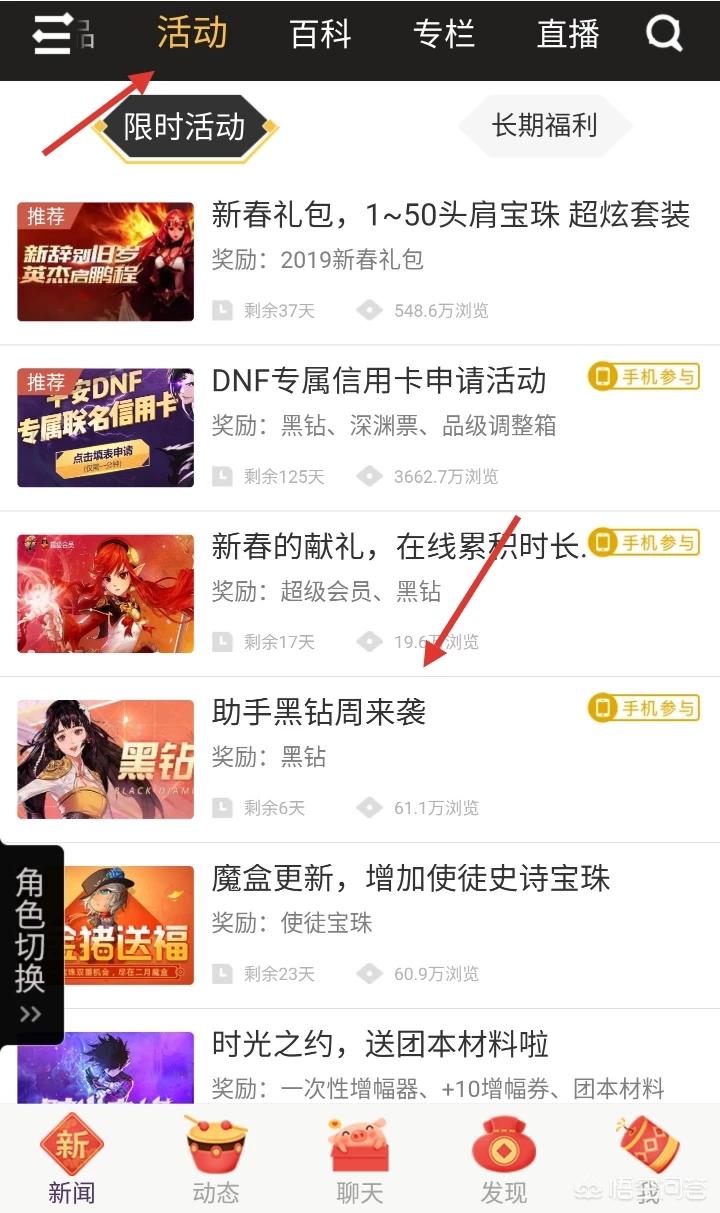Screen dimensions: 720x1213
Task: Switch to 长期福利 section
Action: (544, 125)
